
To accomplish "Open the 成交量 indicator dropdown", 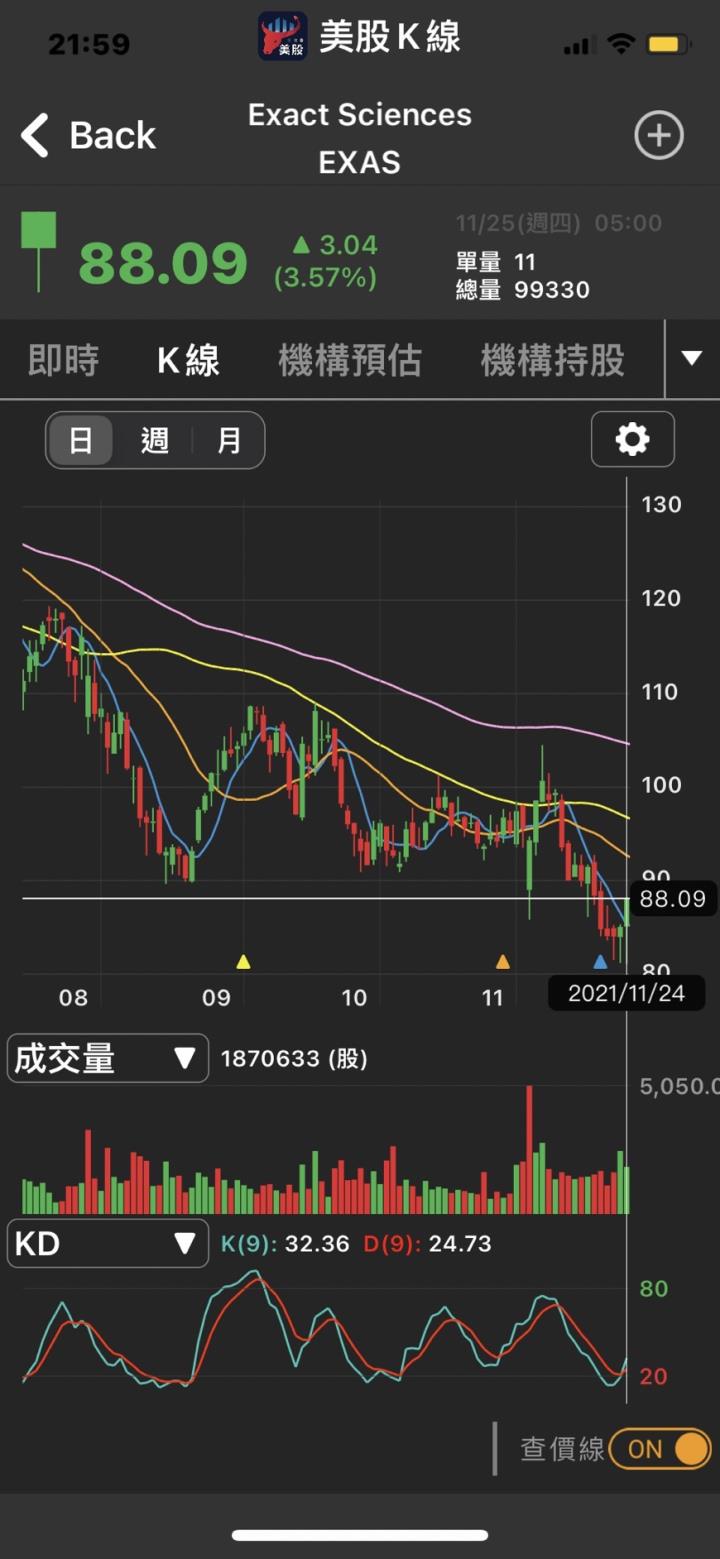I will 107,1058.
